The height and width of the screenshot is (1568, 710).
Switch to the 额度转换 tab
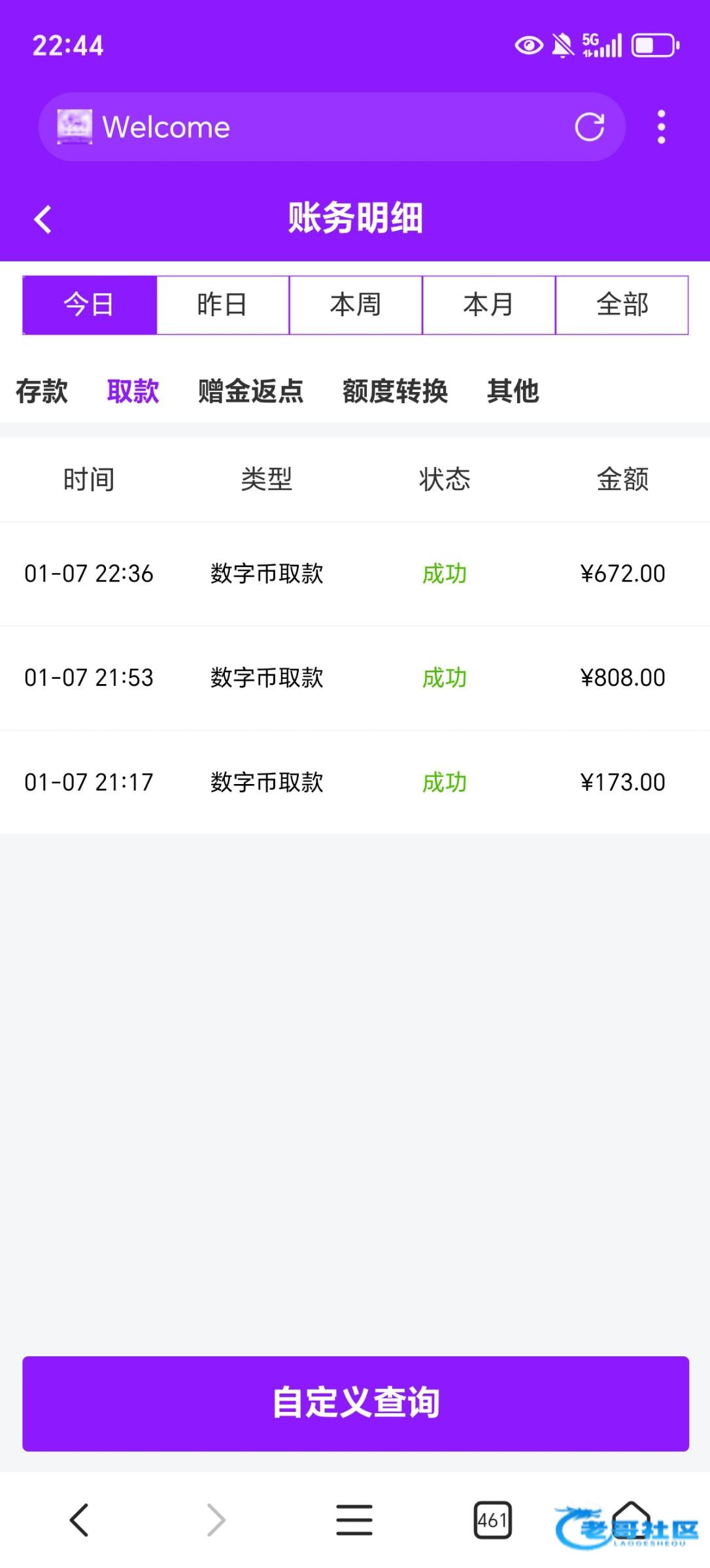pos(395,391)
